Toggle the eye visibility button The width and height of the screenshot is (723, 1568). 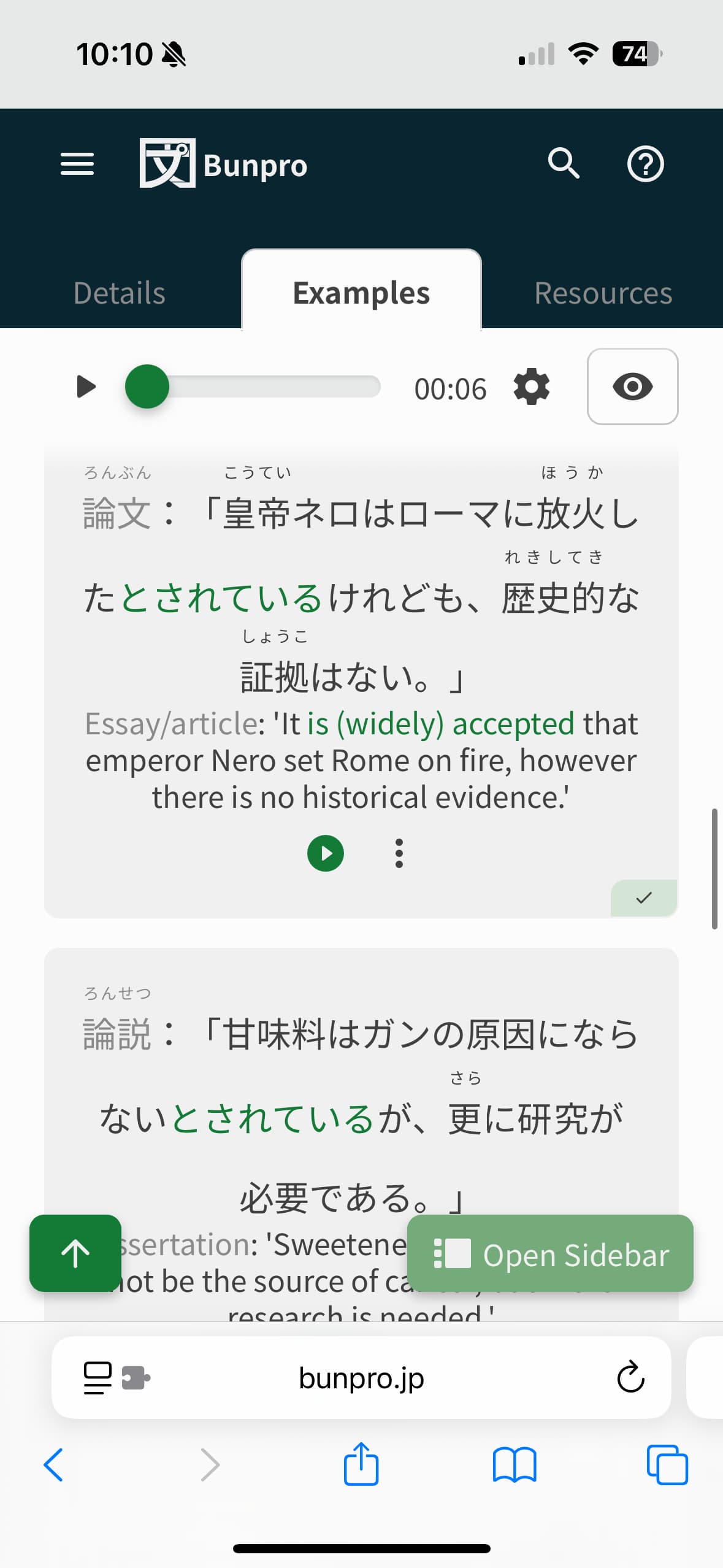coord(632,387)
